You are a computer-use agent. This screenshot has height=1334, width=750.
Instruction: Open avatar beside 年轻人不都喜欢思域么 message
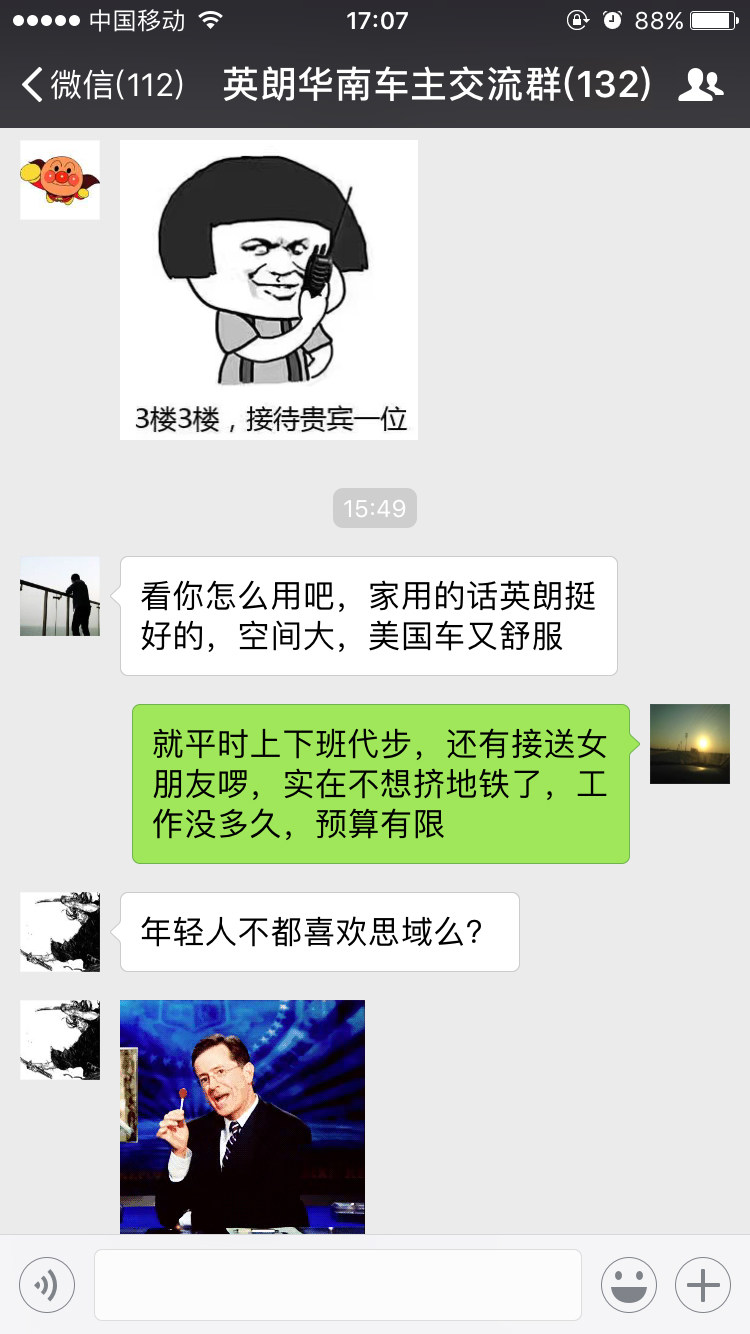tap(60, 932)
